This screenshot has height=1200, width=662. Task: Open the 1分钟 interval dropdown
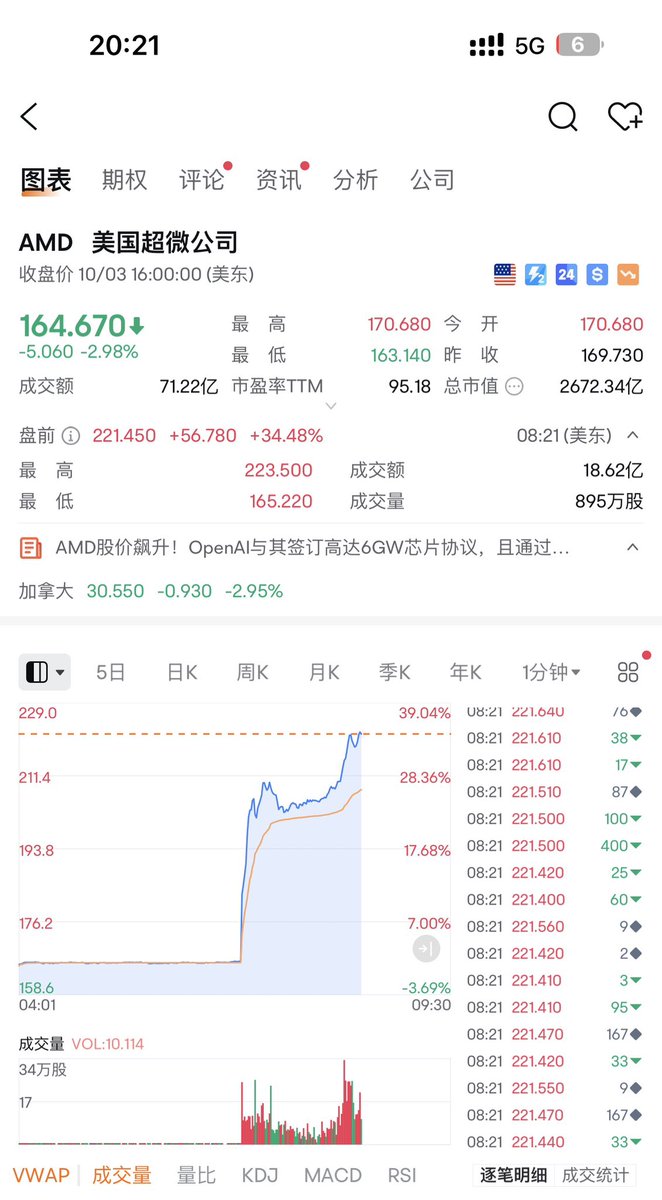click(x=551, y=672)
